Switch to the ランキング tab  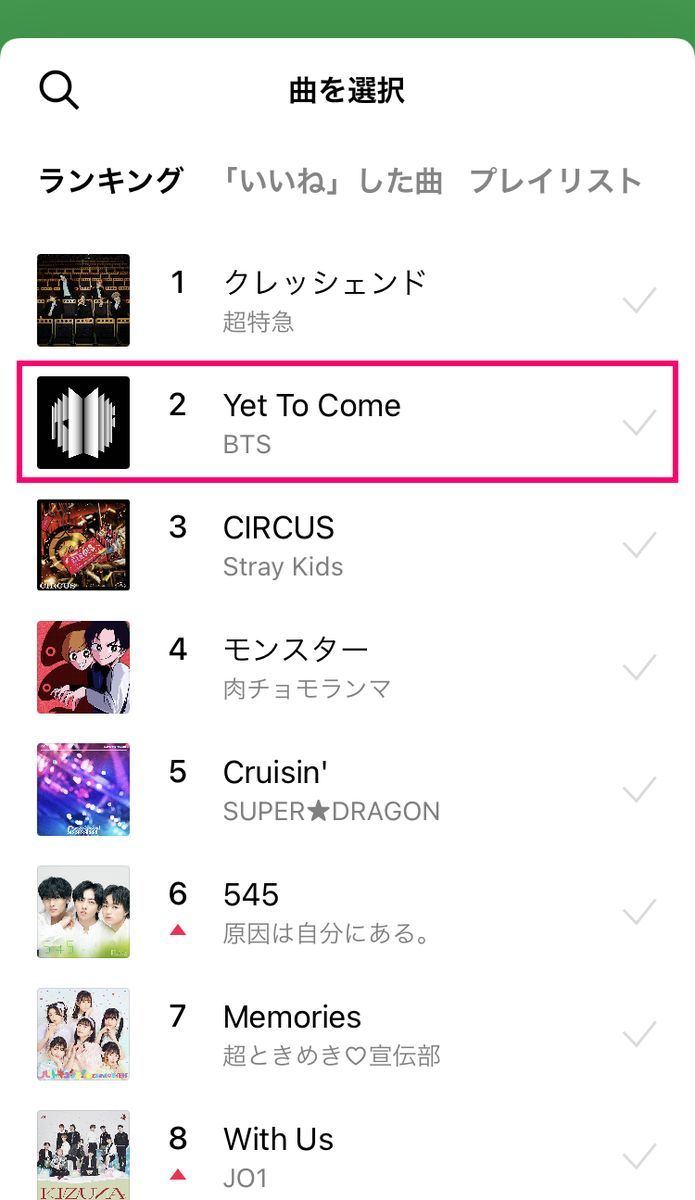click(111, 181)
